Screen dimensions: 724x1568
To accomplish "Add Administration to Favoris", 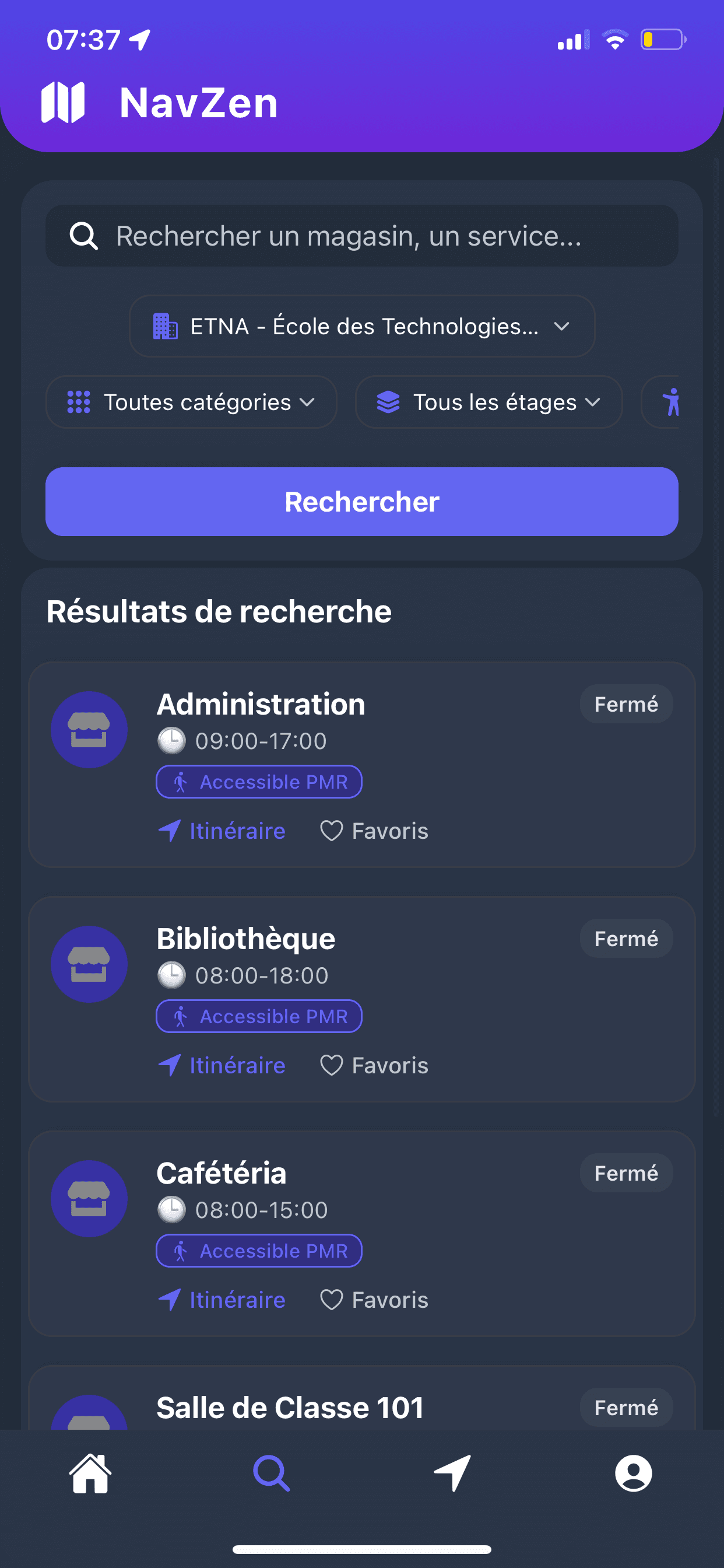I will 374,831.
